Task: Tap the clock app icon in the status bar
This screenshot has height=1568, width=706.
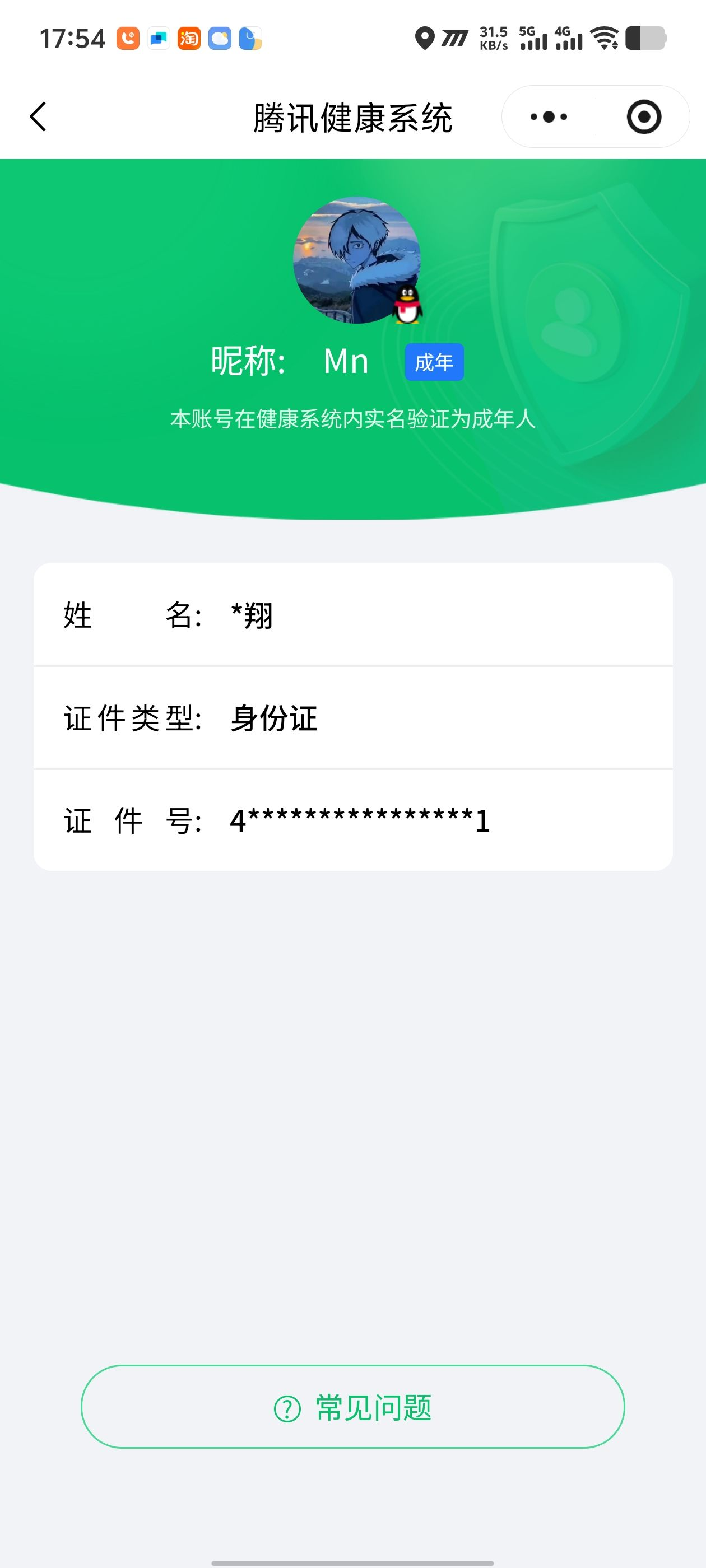Action: [249, 38]
